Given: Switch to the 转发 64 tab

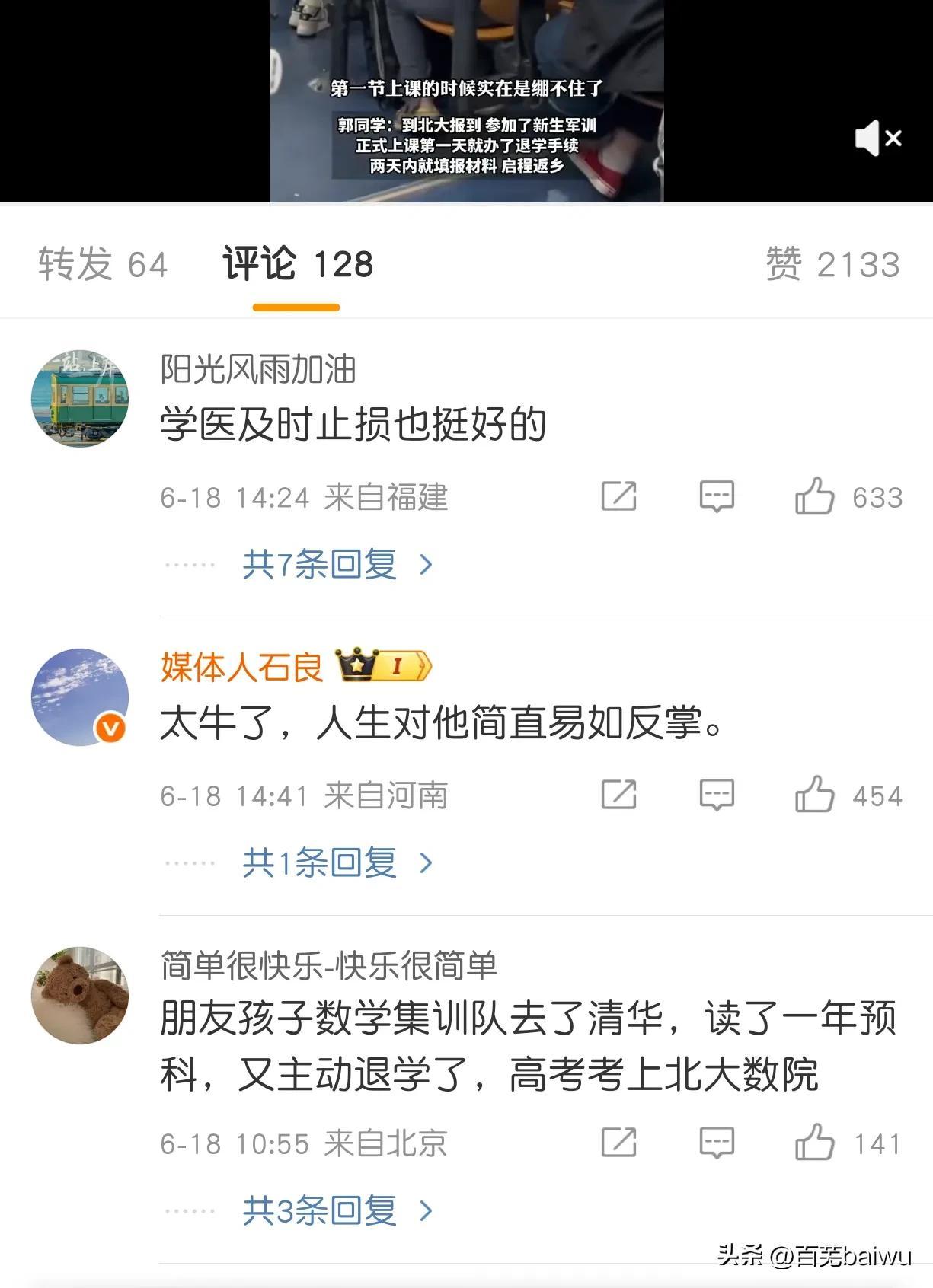Looking at the screenshot, I should coord(102,265).
